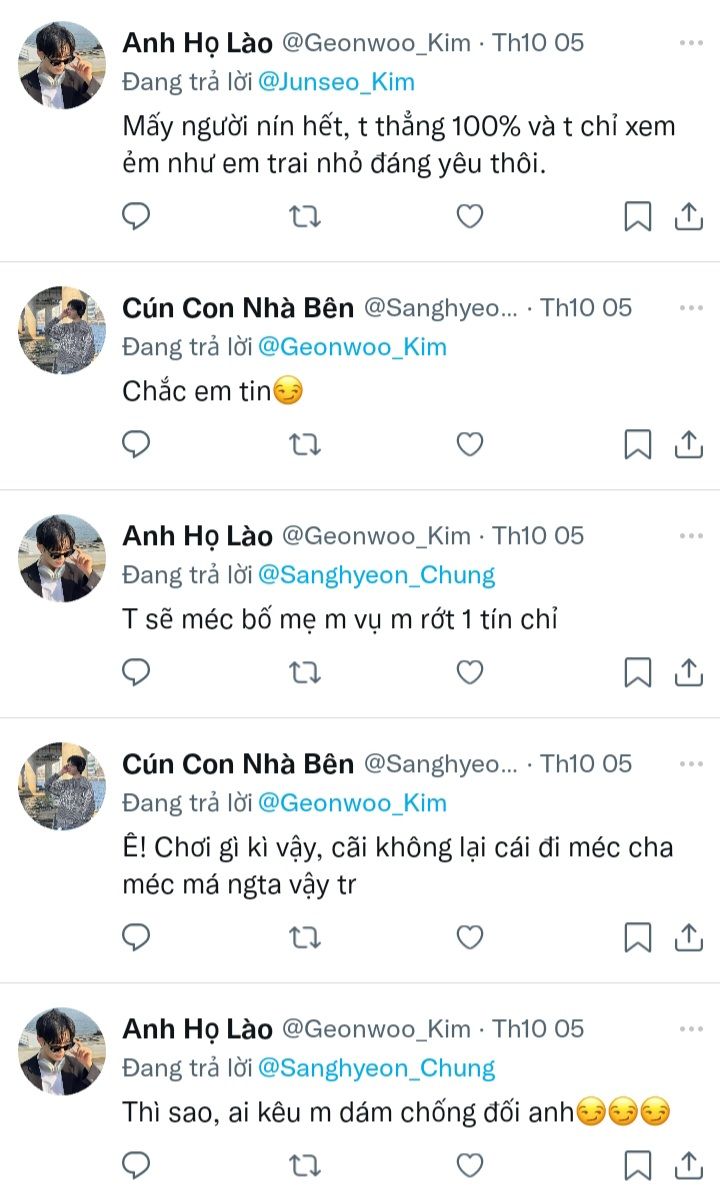The width and height of the screenshot is (720, 1200).
Task: Reply to the tweet "Chắc em tin"
Action: (x=136, y=444)
